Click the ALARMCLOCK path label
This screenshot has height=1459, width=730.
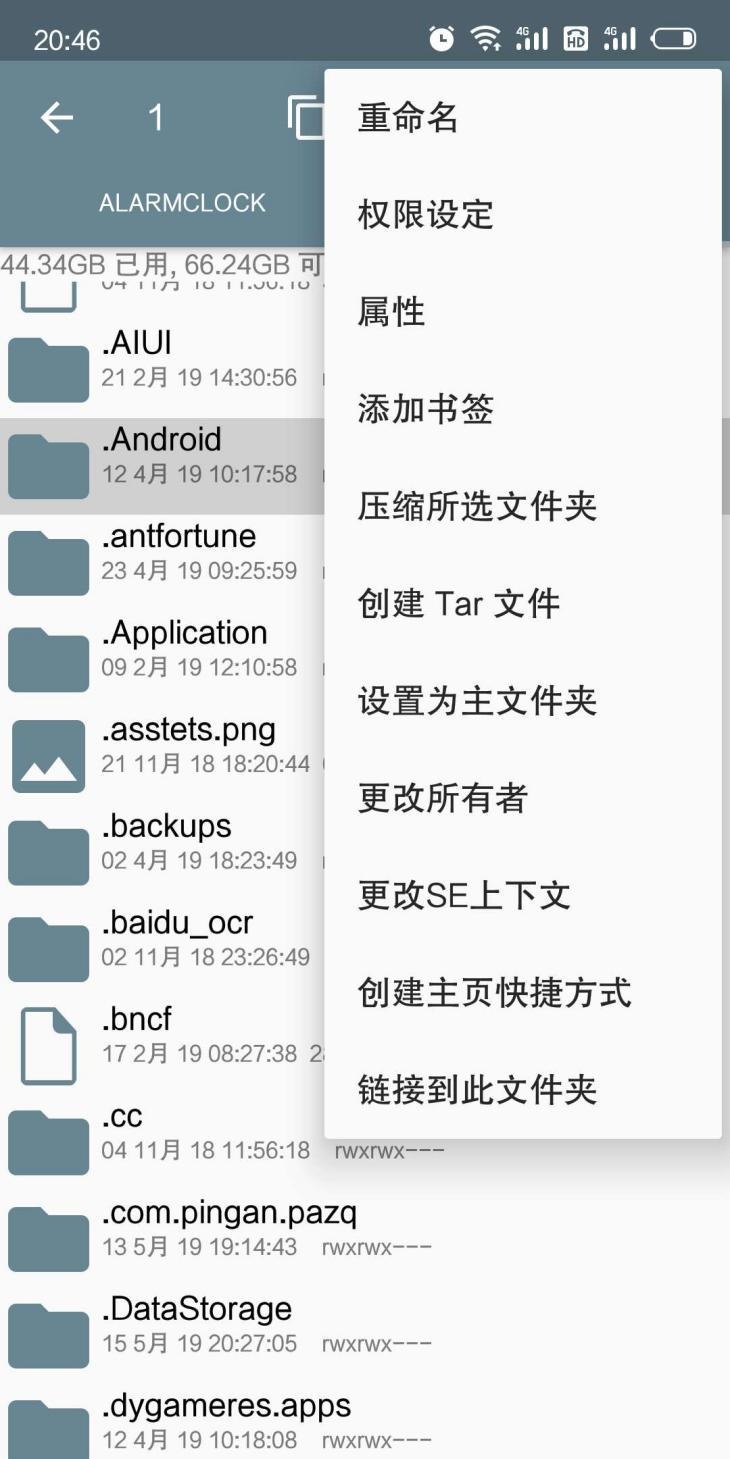pyautogui.click(x=180, y=202)
